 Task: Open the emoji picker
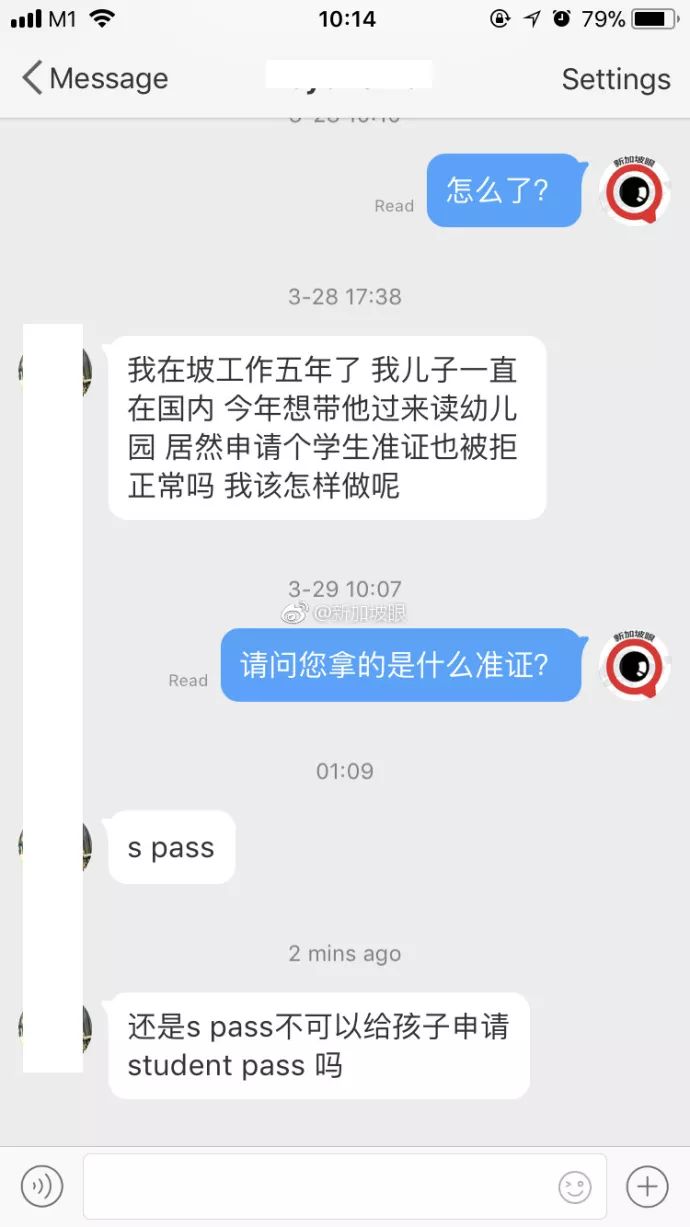tap(574, 1187)
